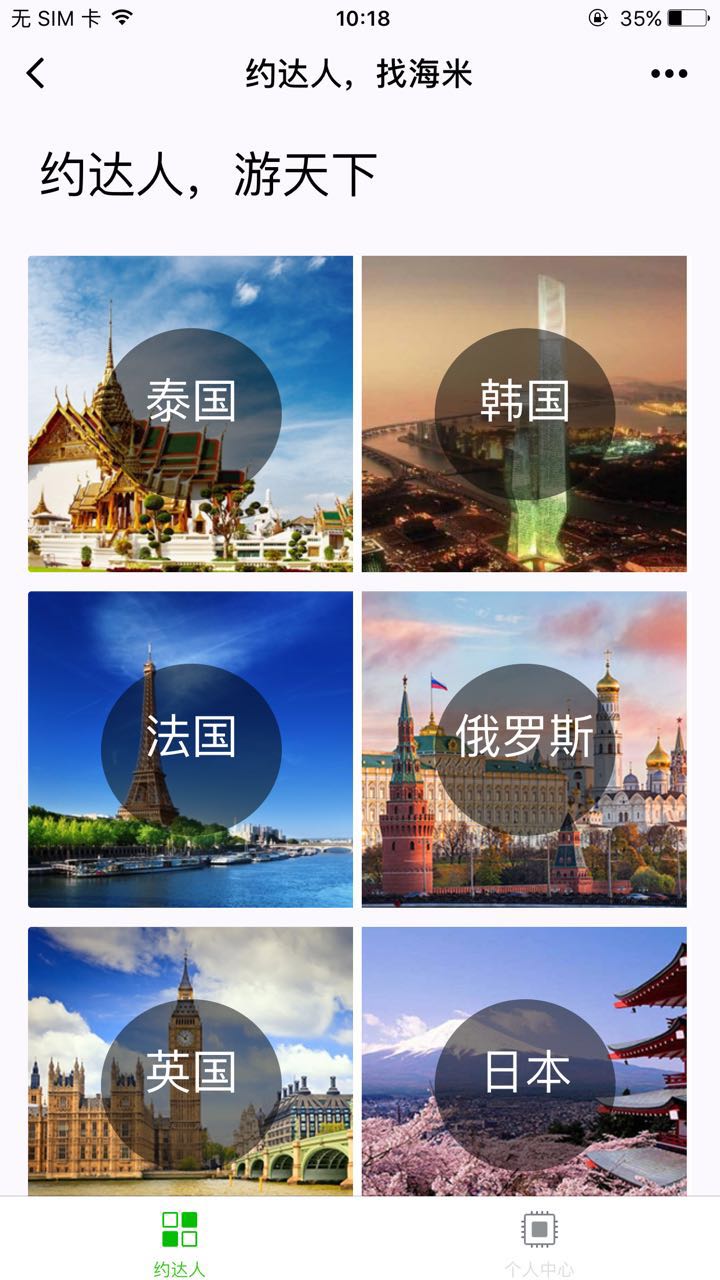Select the 韩国 (Korea) destination tile
The height and width of the screenshot is (1280, 720).
(x=524, y=413)
